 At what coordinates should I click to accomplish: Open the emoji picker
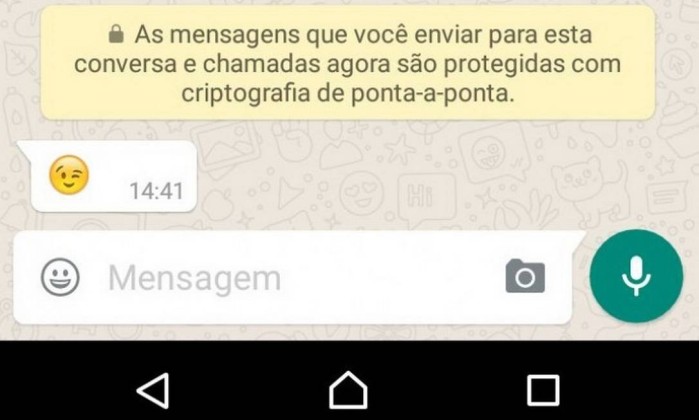(60, 277)
